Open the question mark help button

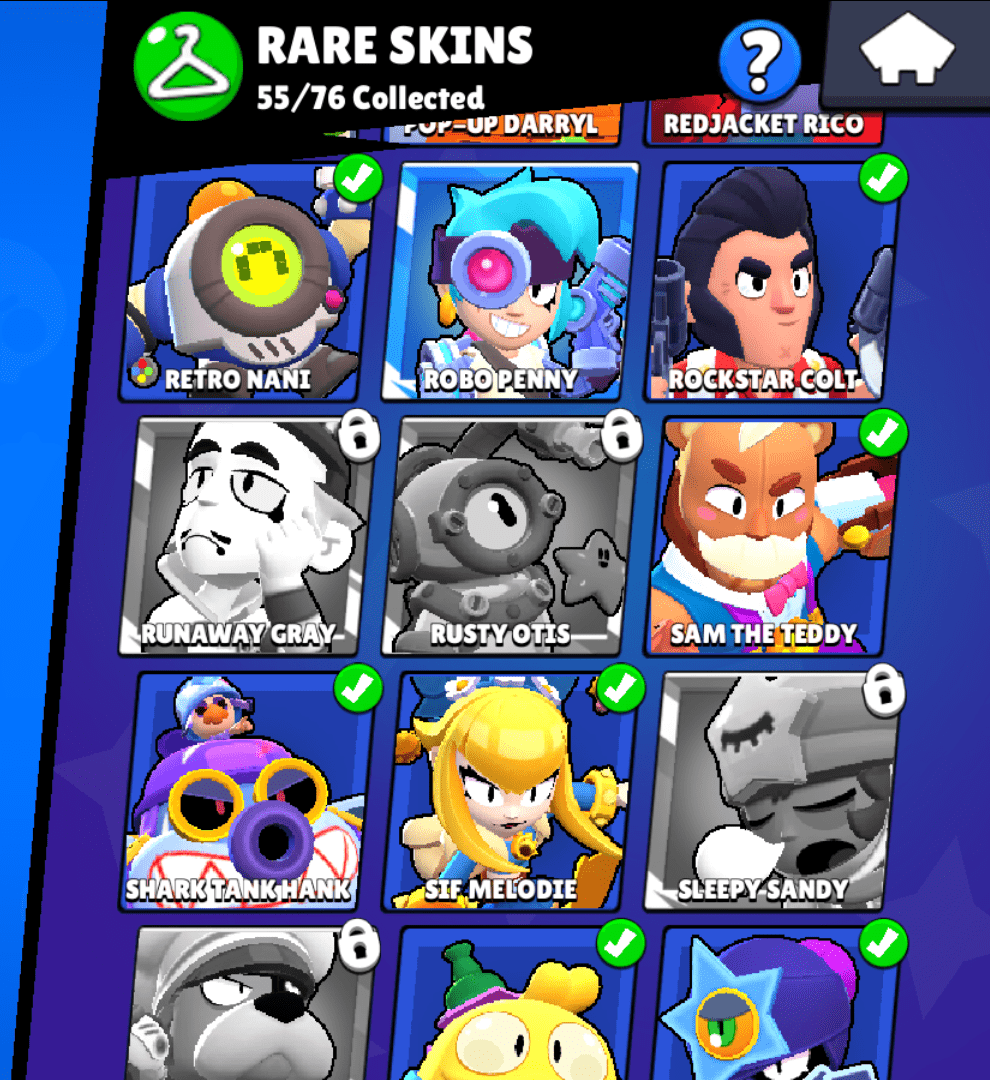pos(760,61)
